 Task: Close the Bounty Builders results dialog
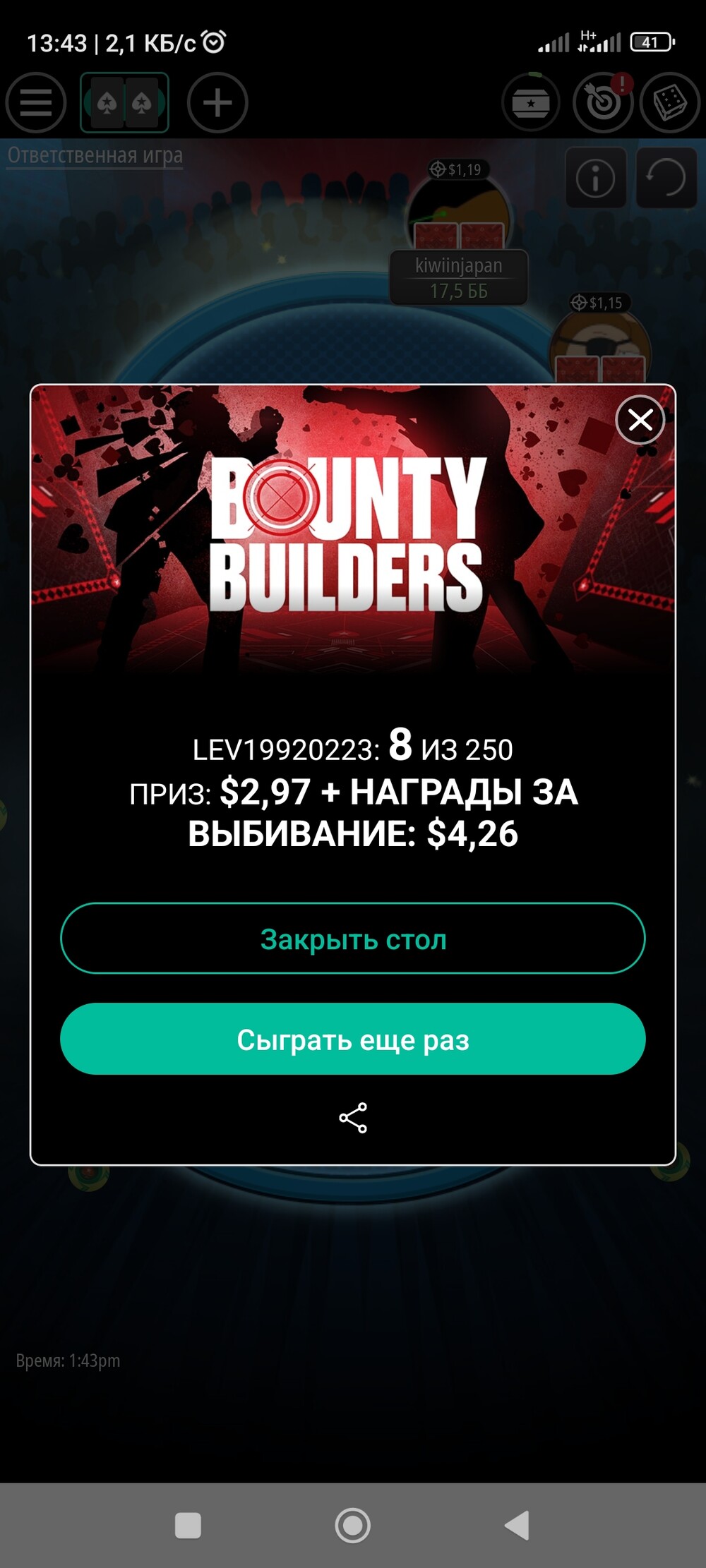coord(640,420)
